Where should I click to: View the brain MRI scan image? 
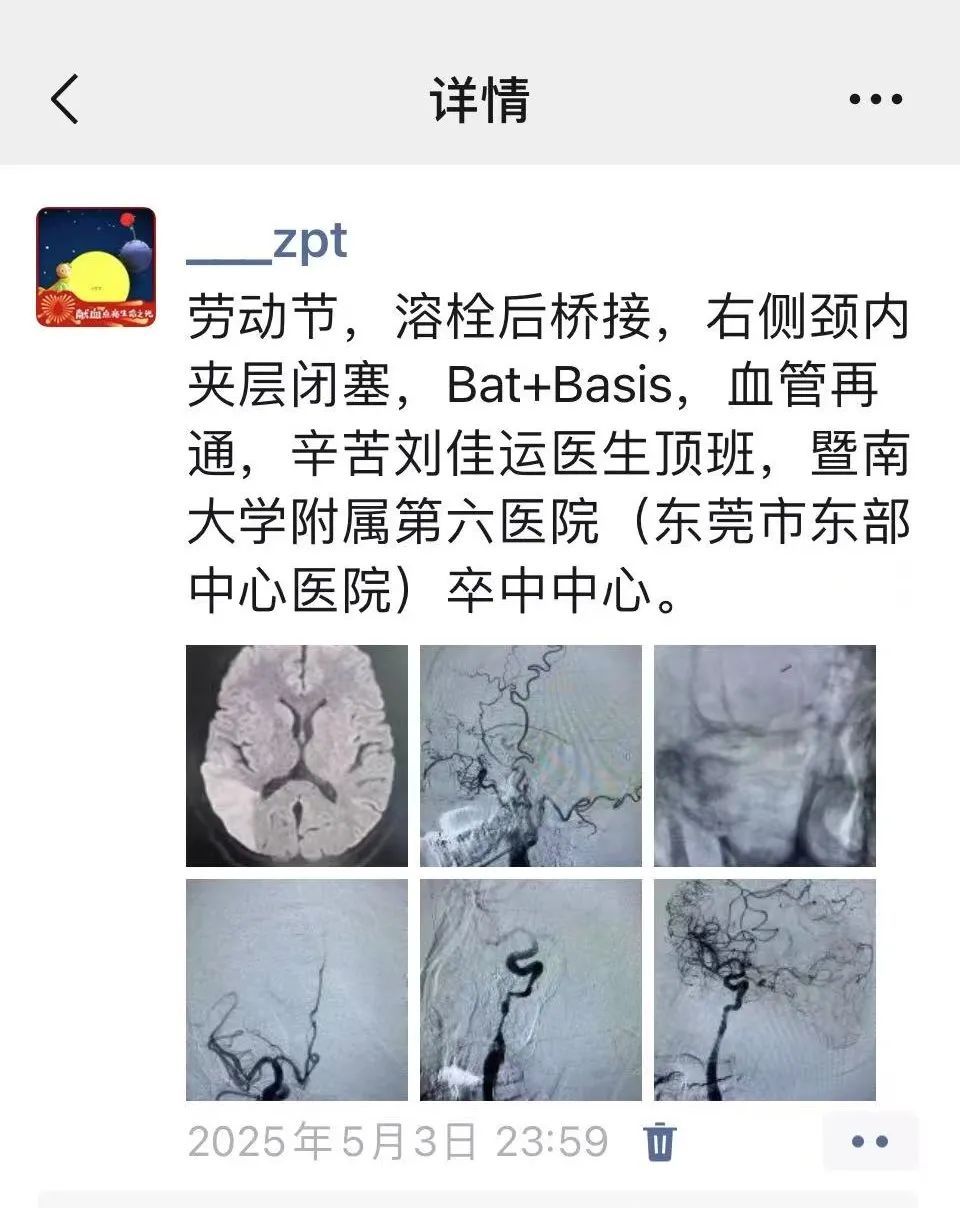coord(297,755)
